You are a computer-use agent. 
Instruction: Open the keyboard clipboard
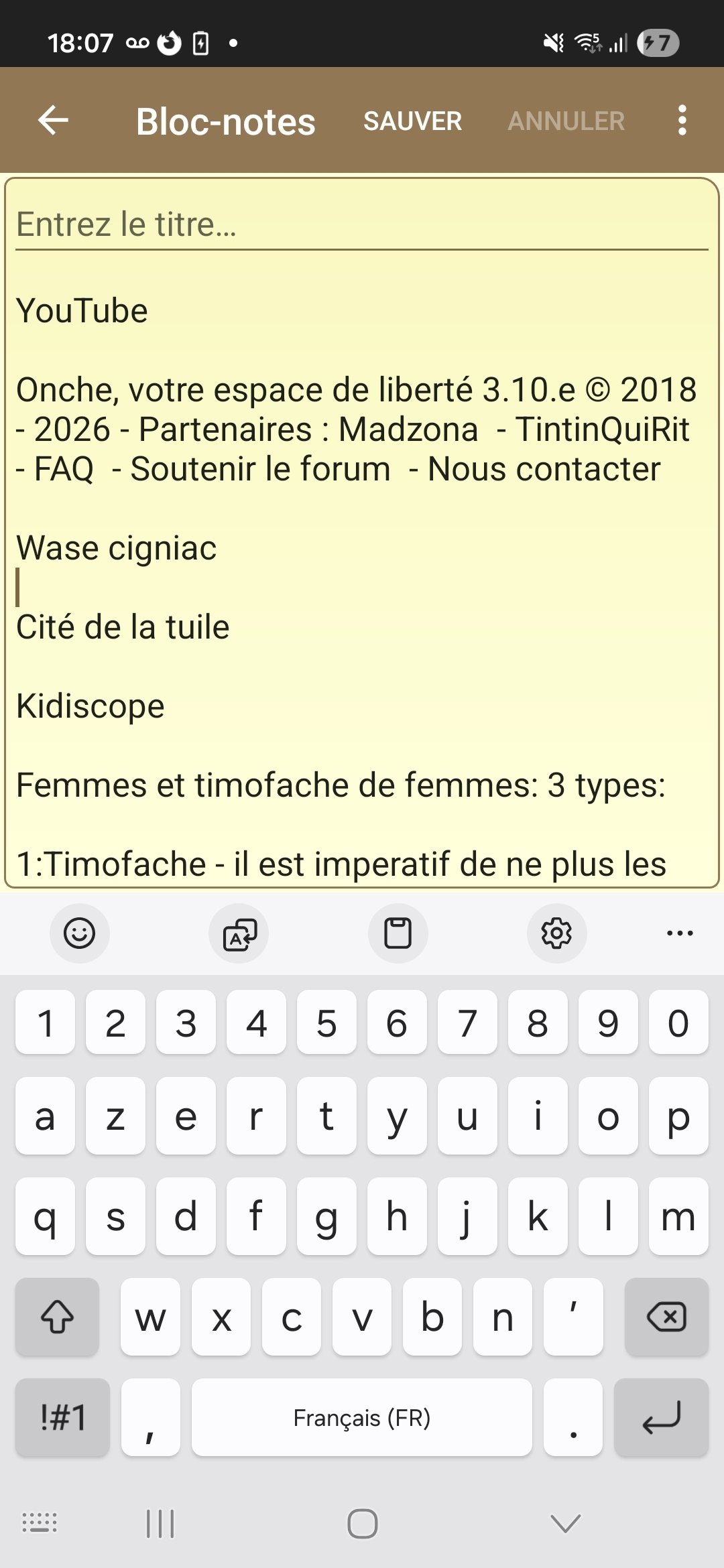[x=398, y=933]
